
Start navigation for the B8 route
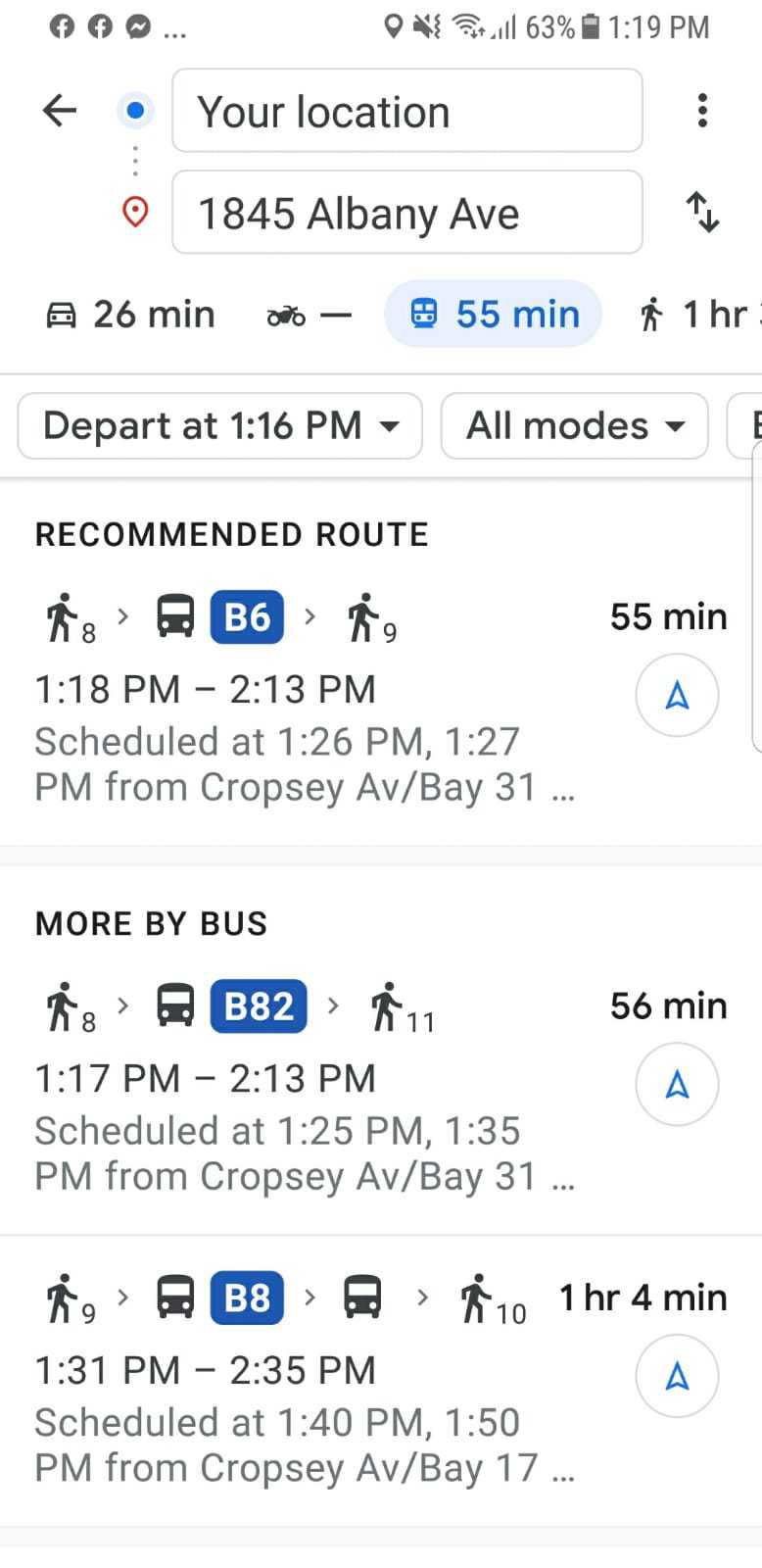(x=677, y=1376)
